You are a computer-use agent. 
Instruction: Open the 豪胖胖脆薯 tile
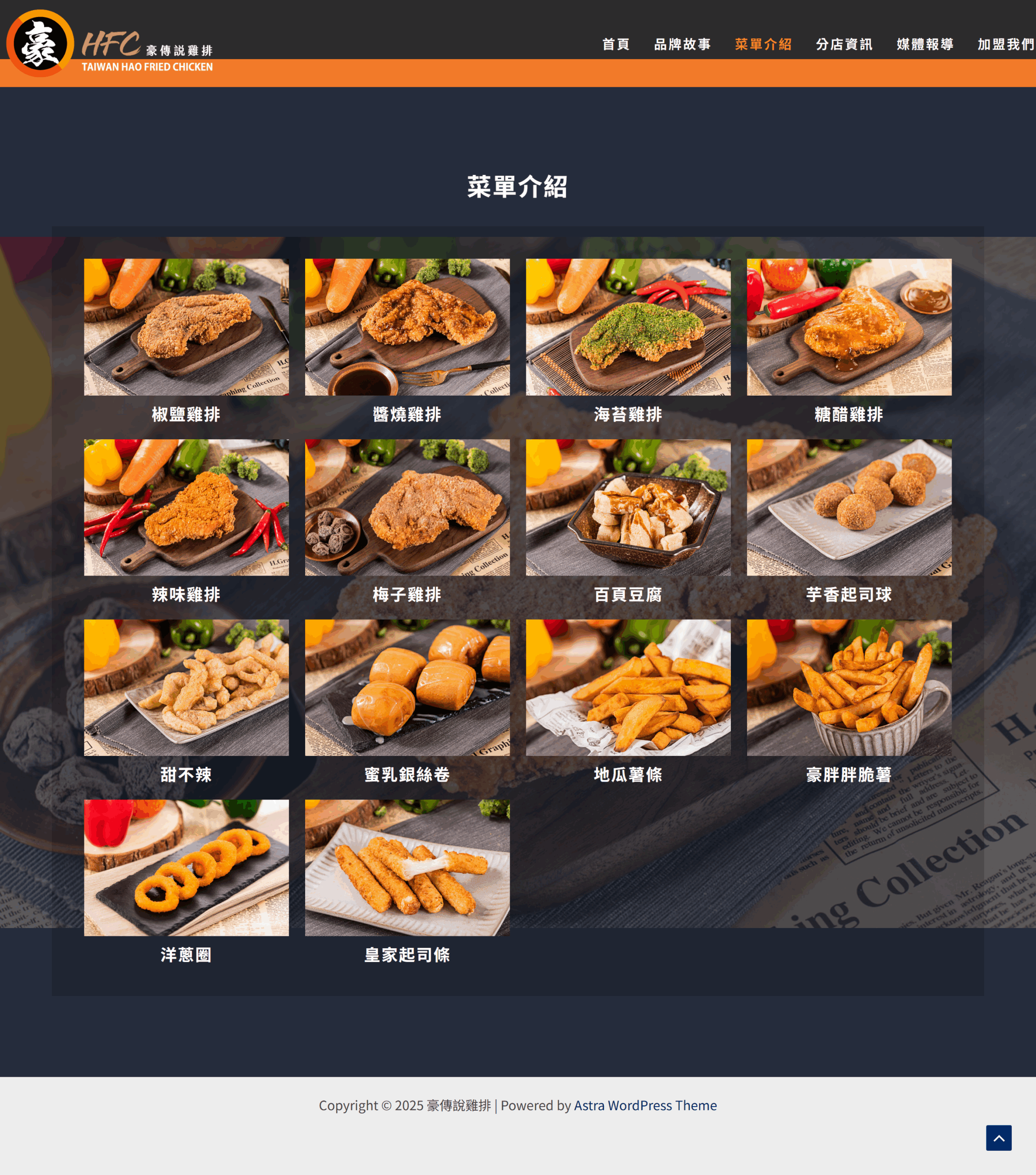click(849, 687)
